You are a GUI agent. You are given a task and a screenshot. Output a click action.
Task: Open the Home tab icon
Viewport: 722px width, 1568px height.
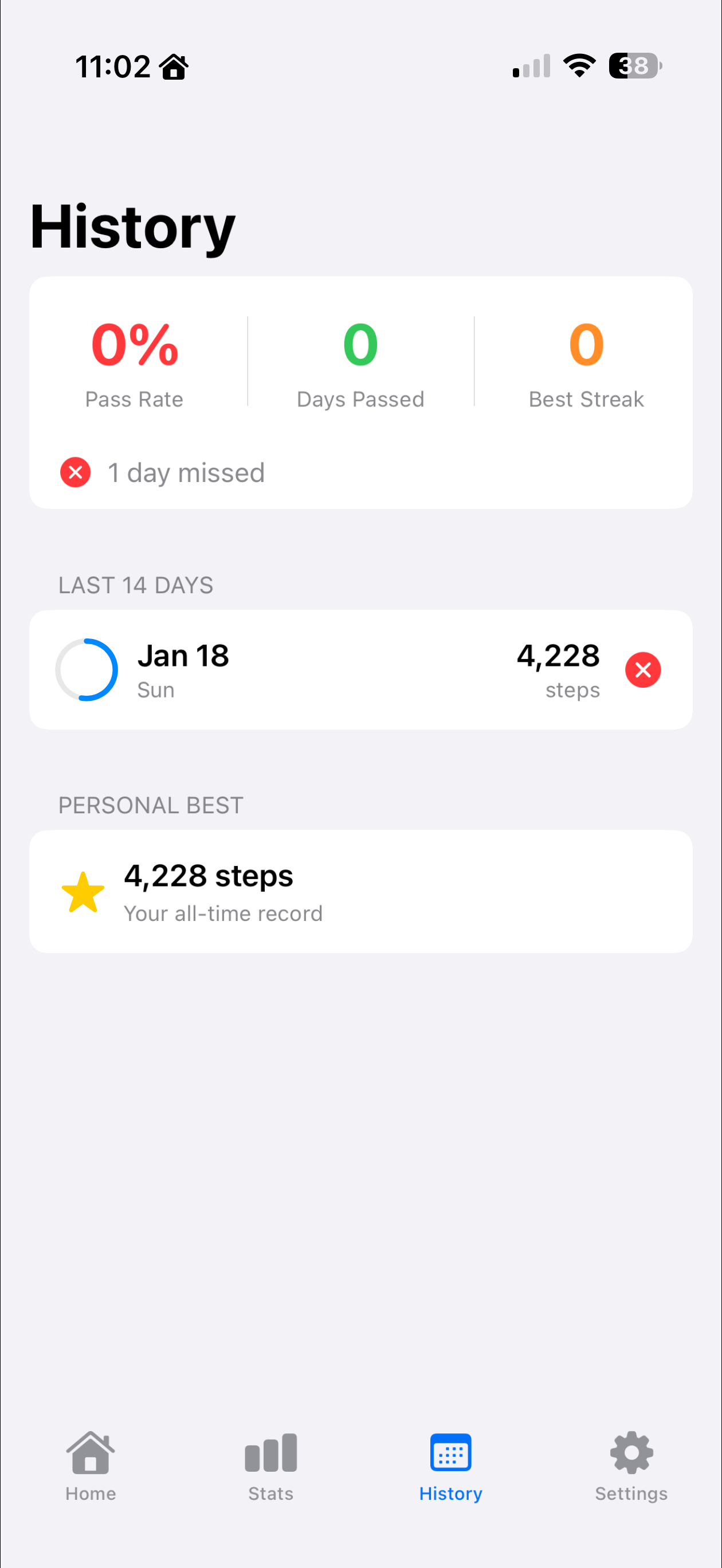[x=90, y=1455]
